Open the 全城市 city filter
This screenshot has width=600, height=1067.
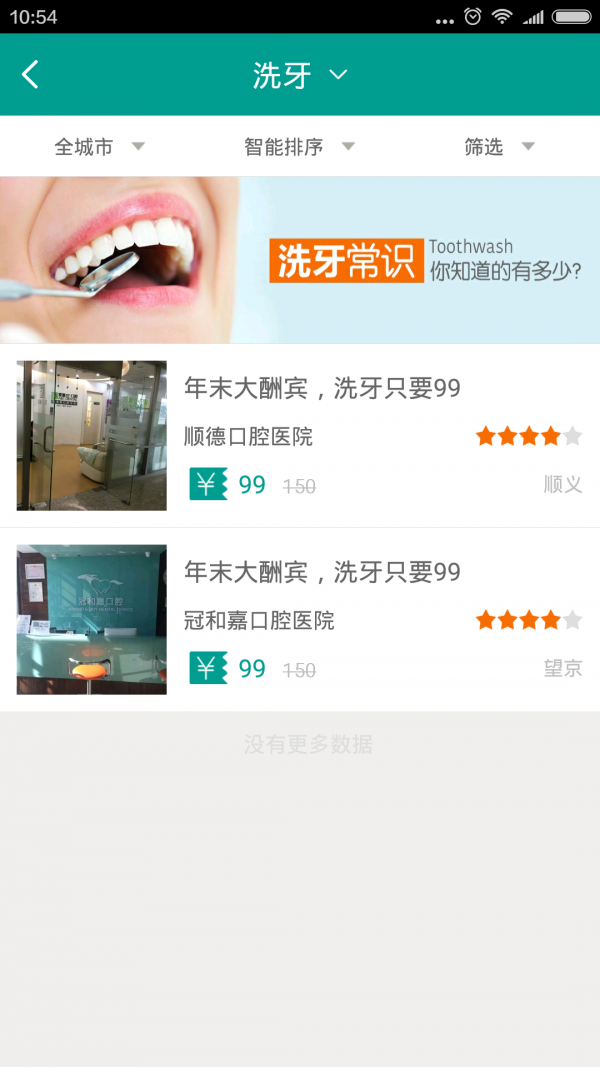click(x=99, y=147)
